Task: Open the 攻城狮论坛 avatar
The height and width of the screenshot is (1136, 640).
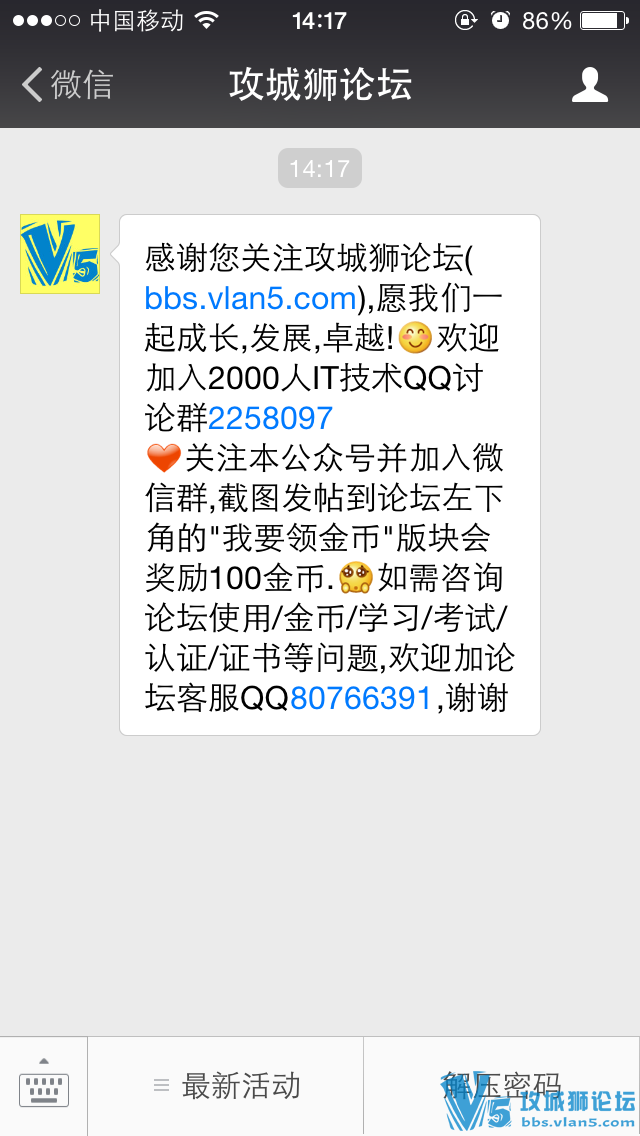Action: (x=60, y=254)
